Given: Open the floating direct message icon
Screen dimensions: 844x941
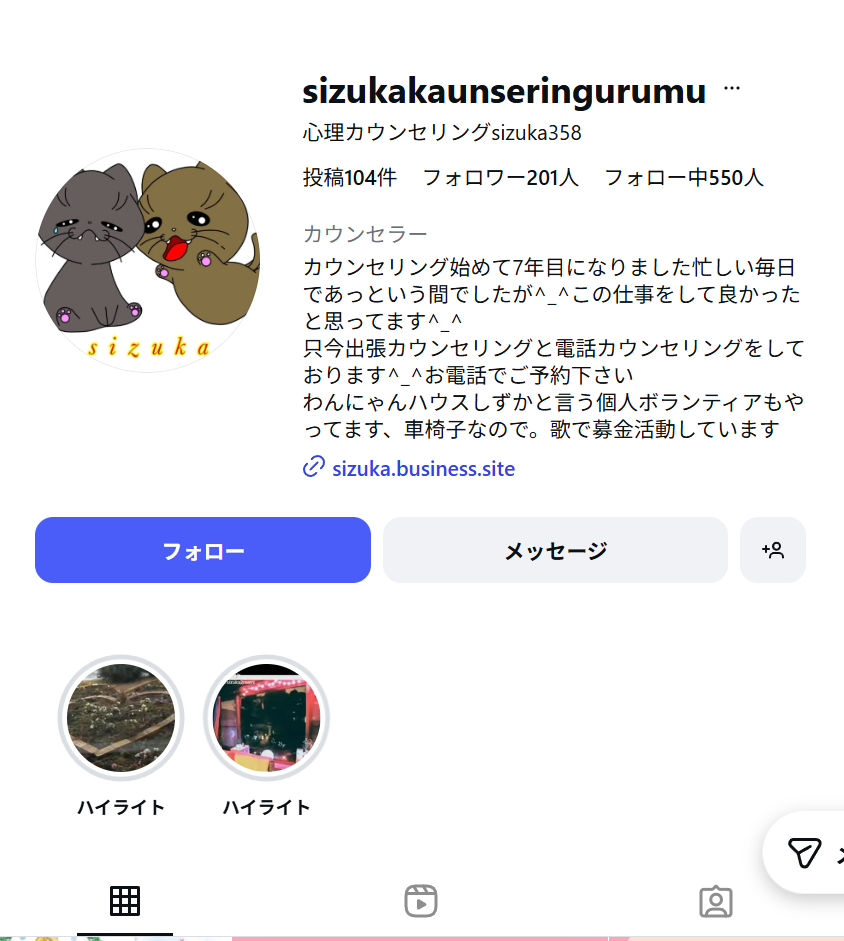Looking at the screenshot, I should point(806,852).
